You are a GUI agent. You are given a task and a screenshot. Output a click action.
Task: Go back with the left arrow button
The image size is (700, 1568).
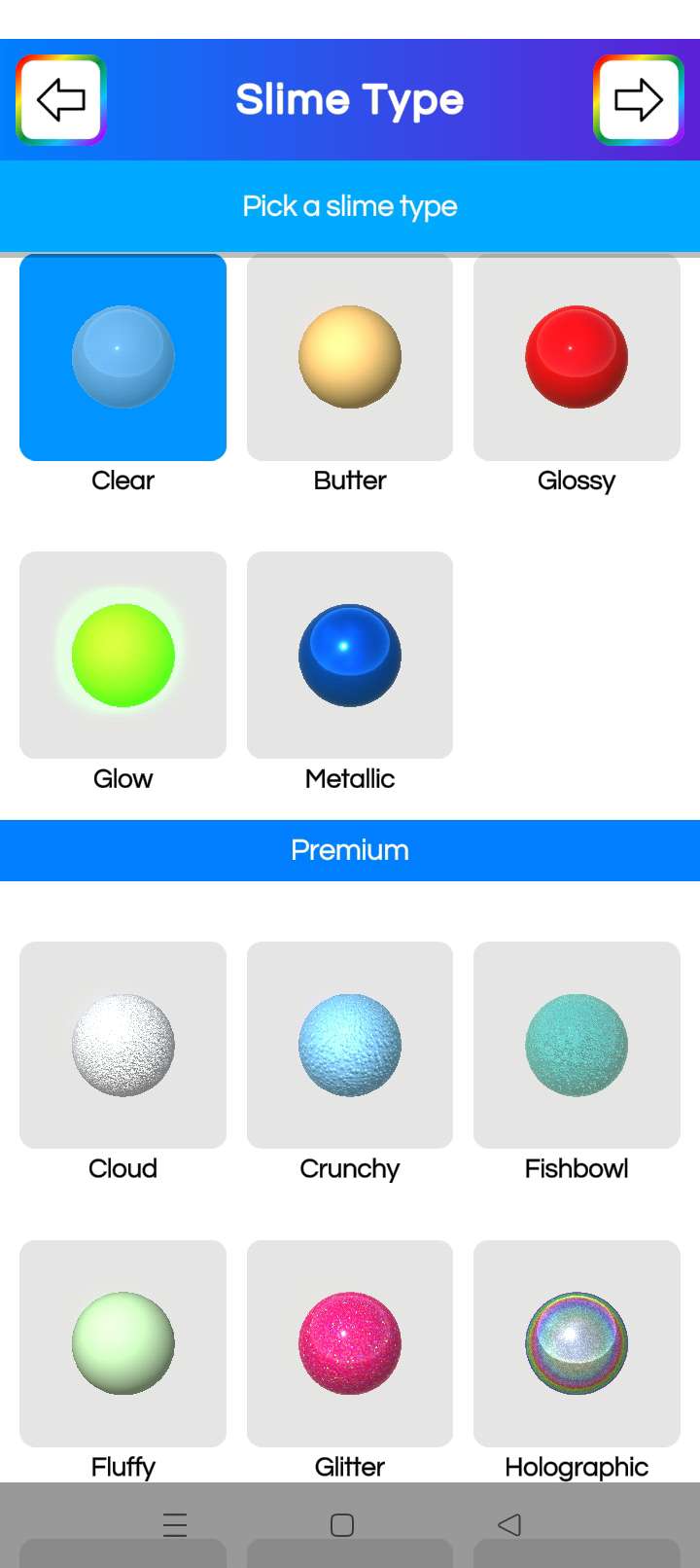[60, 100]
